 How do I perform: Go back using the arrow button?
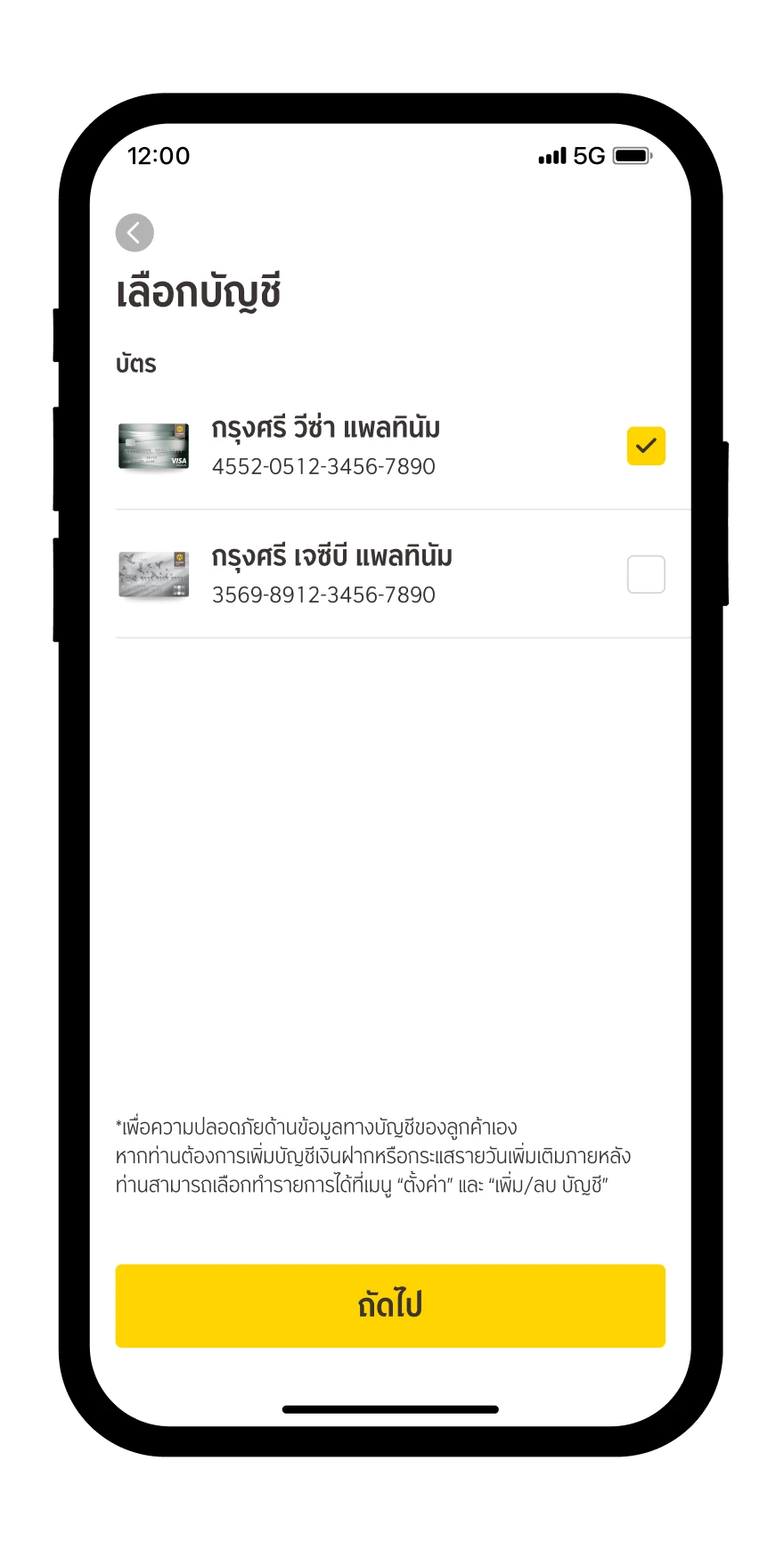pyautogui.click(x=135, y=233)
